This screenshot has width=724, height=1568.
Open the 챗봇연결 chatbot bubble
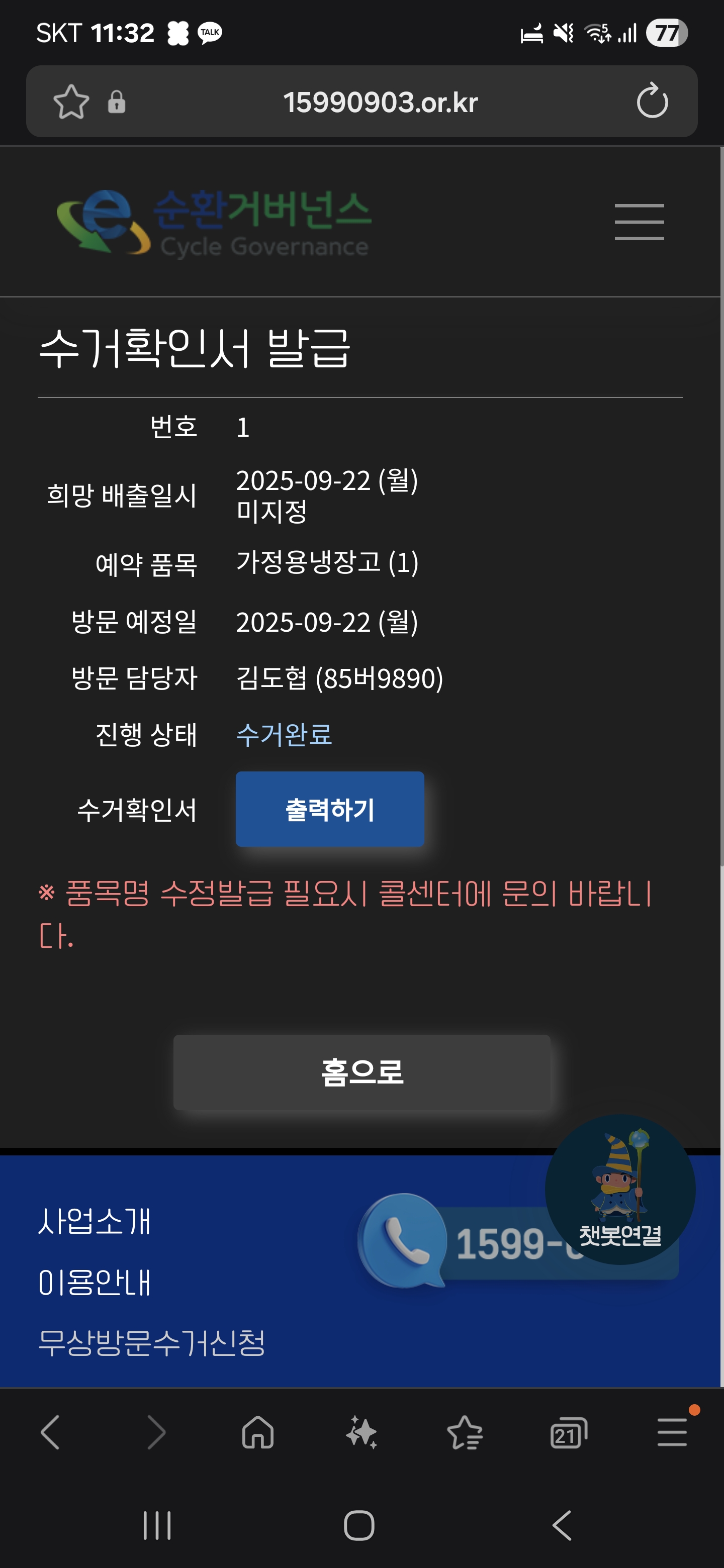click(619, 1189)
